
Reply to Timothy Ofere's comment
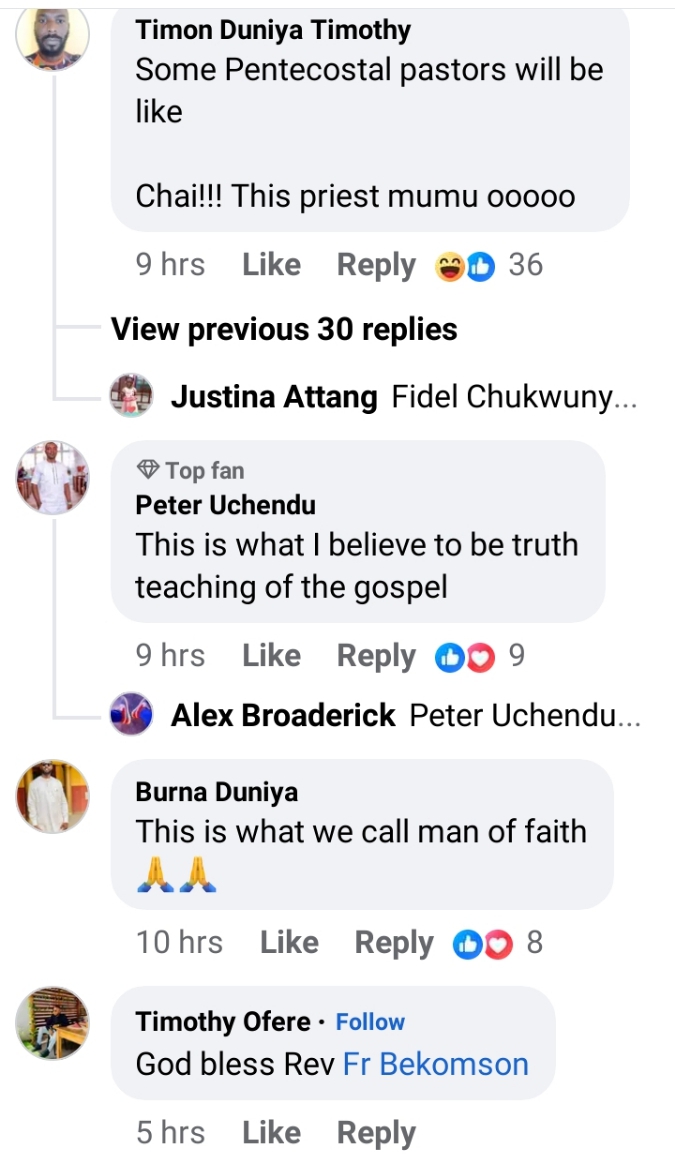[x=376, y=1133]
